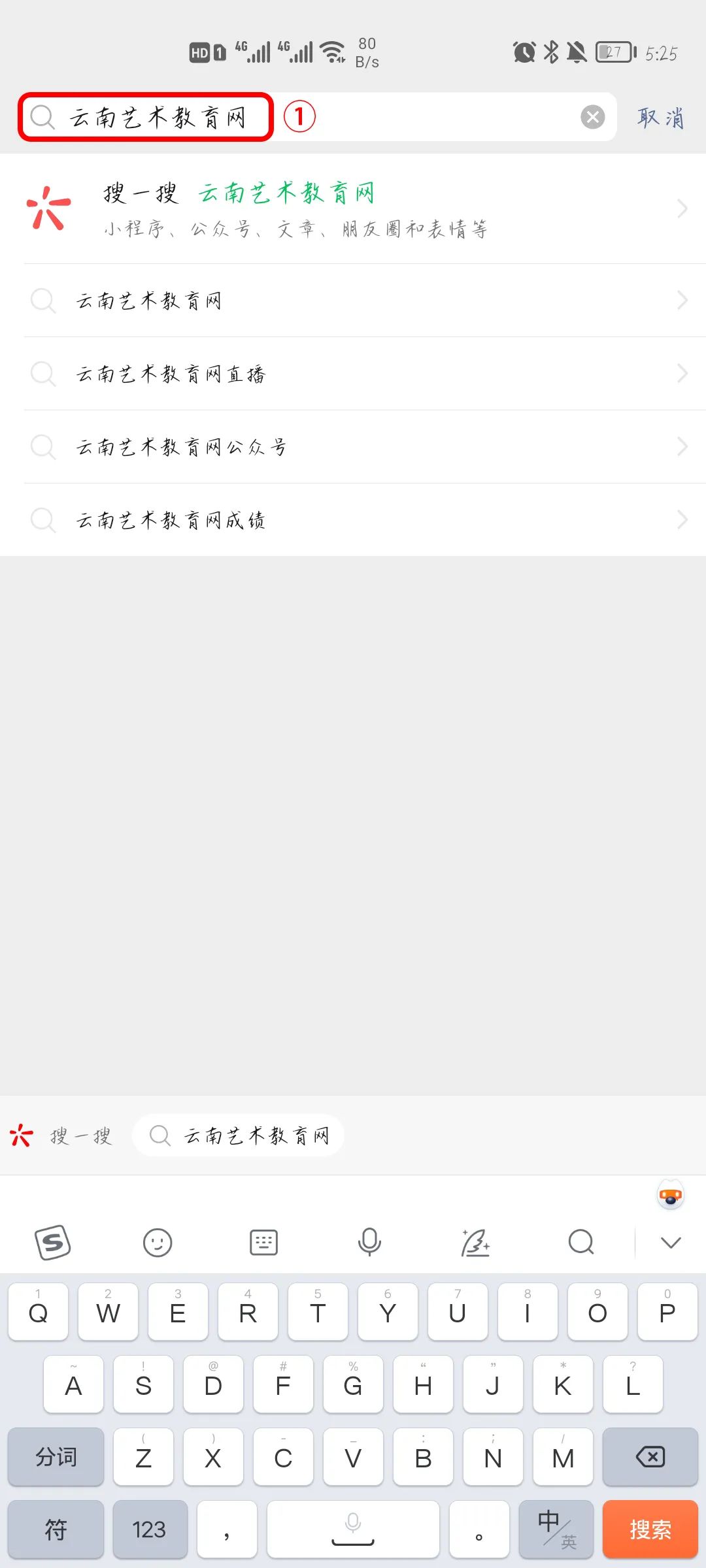The height and width of the screenshot is (1568, 706).
Task: Tap the 搜一搜 pill above the keyboard
Action: tap(238, 1135)
